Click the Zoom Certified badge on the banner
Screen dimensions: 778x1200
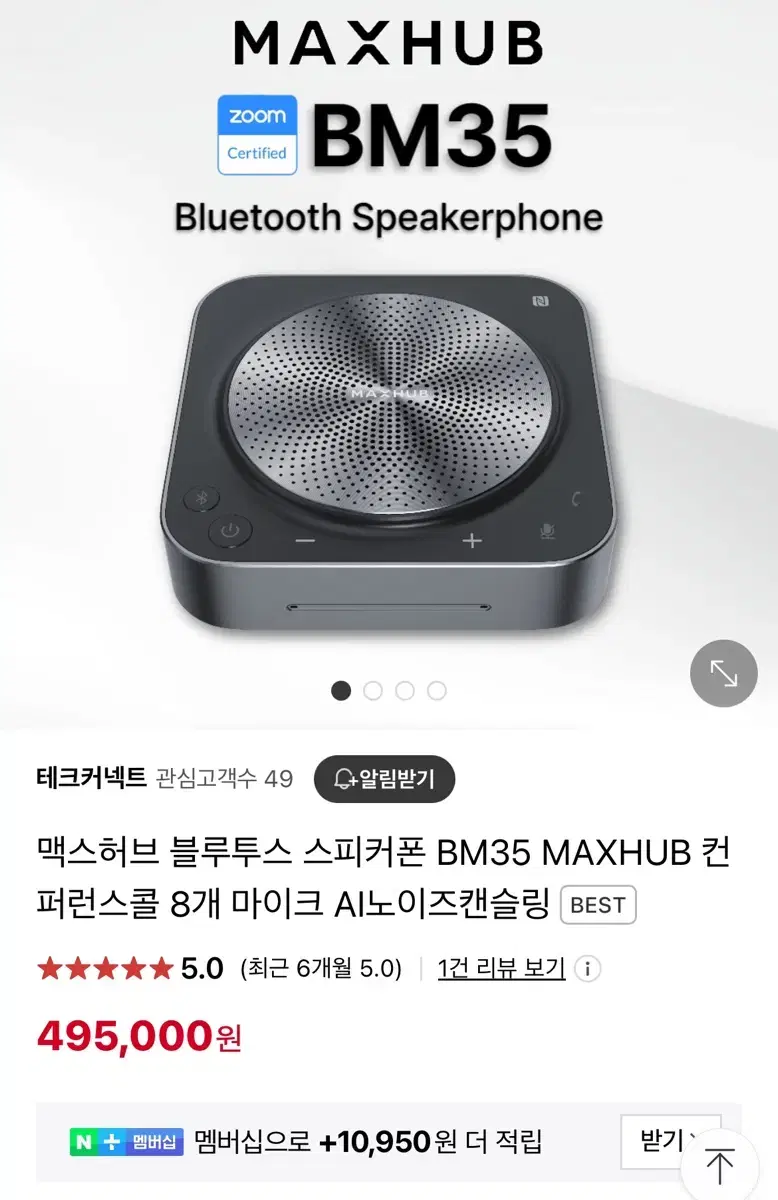[x=257, y=133]
